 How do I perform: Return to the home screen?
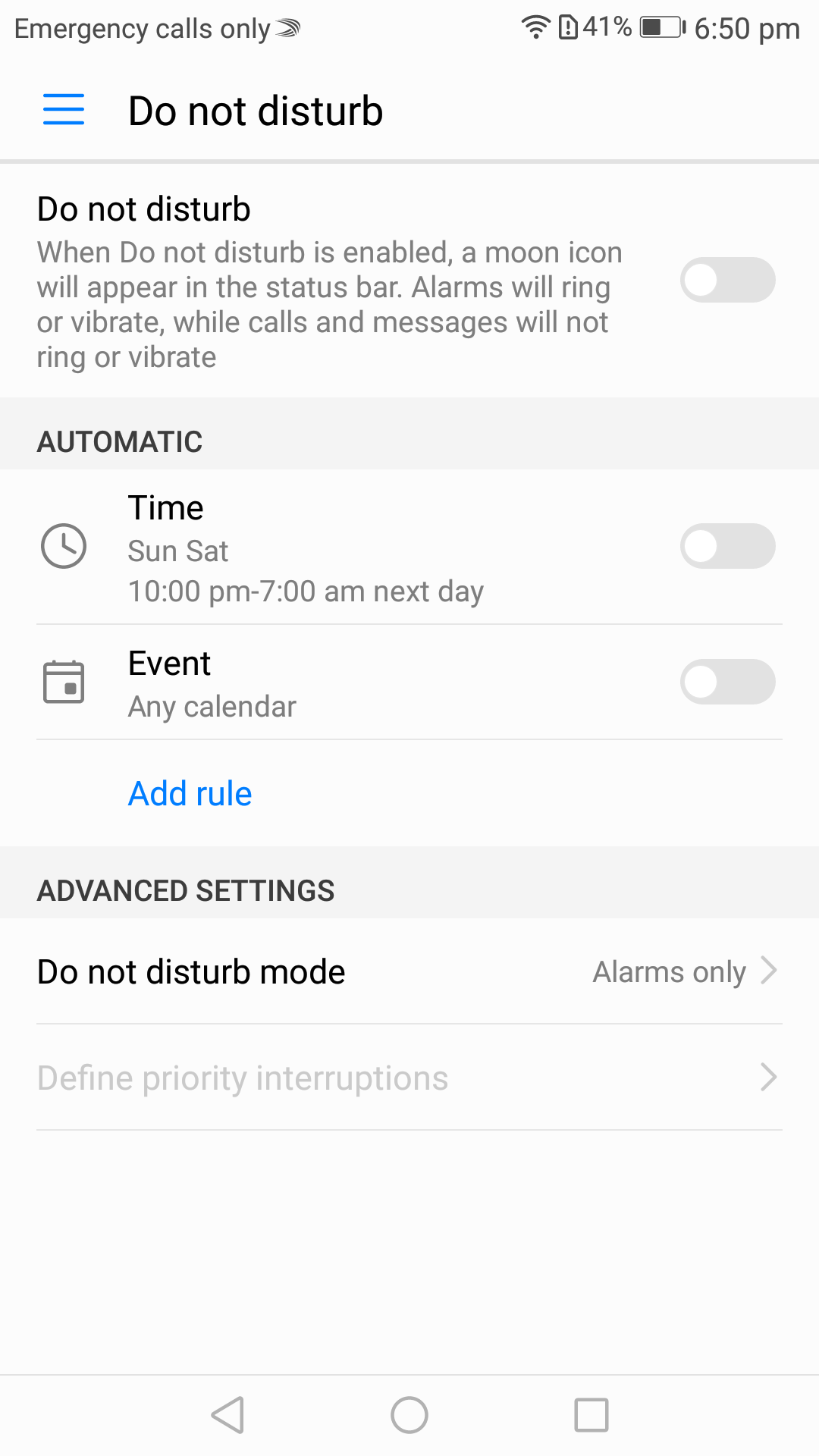(x=409, y=1415)
